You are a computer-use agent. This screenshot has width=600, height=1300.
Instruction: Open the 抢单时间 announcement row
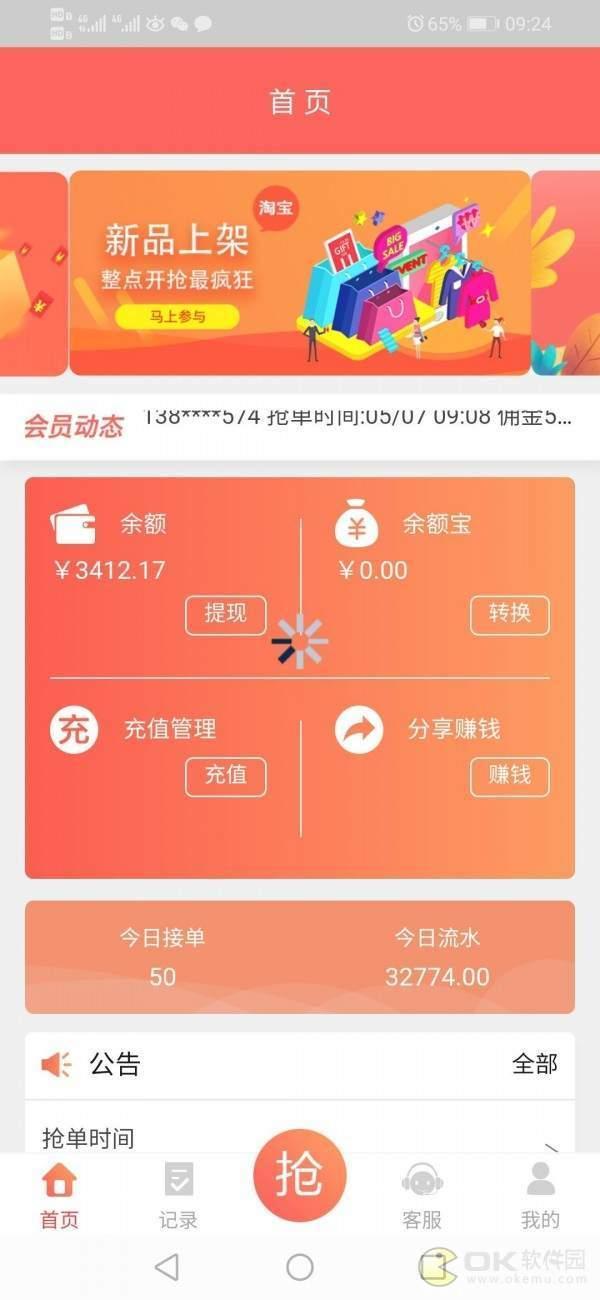point(300,1138)
